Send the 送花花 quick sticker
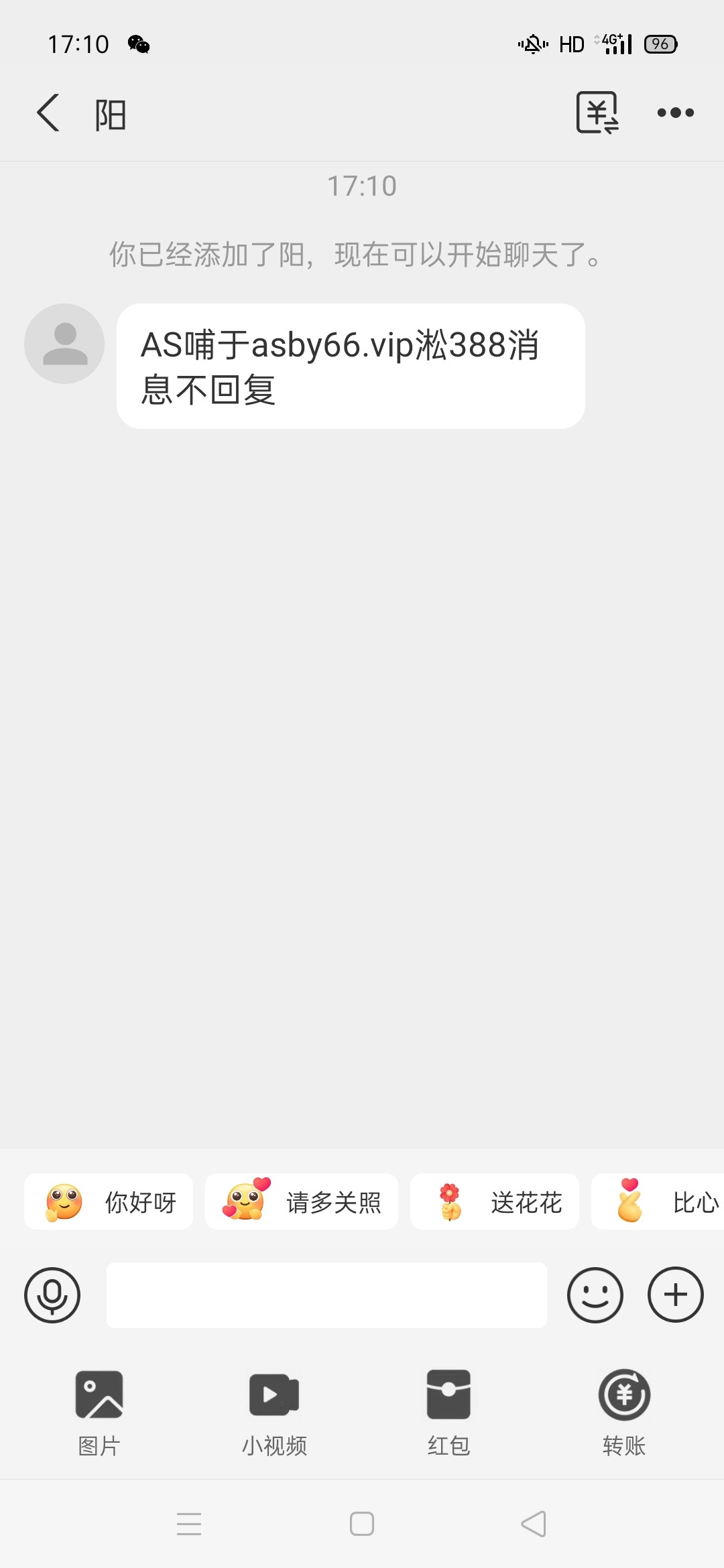This screenshot has width=724, height=1568. coord(495,1202)
